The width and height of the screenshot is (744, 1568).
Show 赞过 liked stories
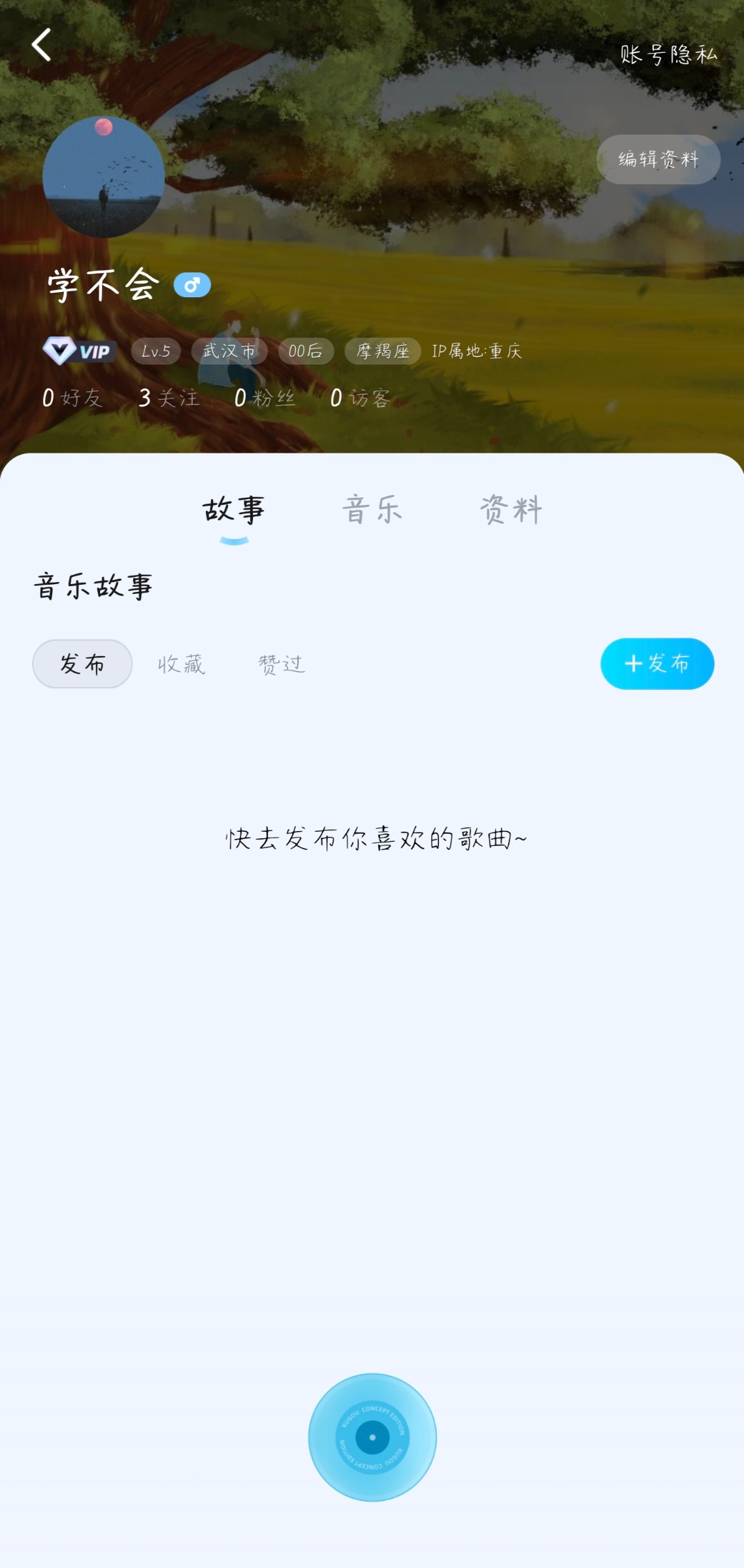coord(282,664)
